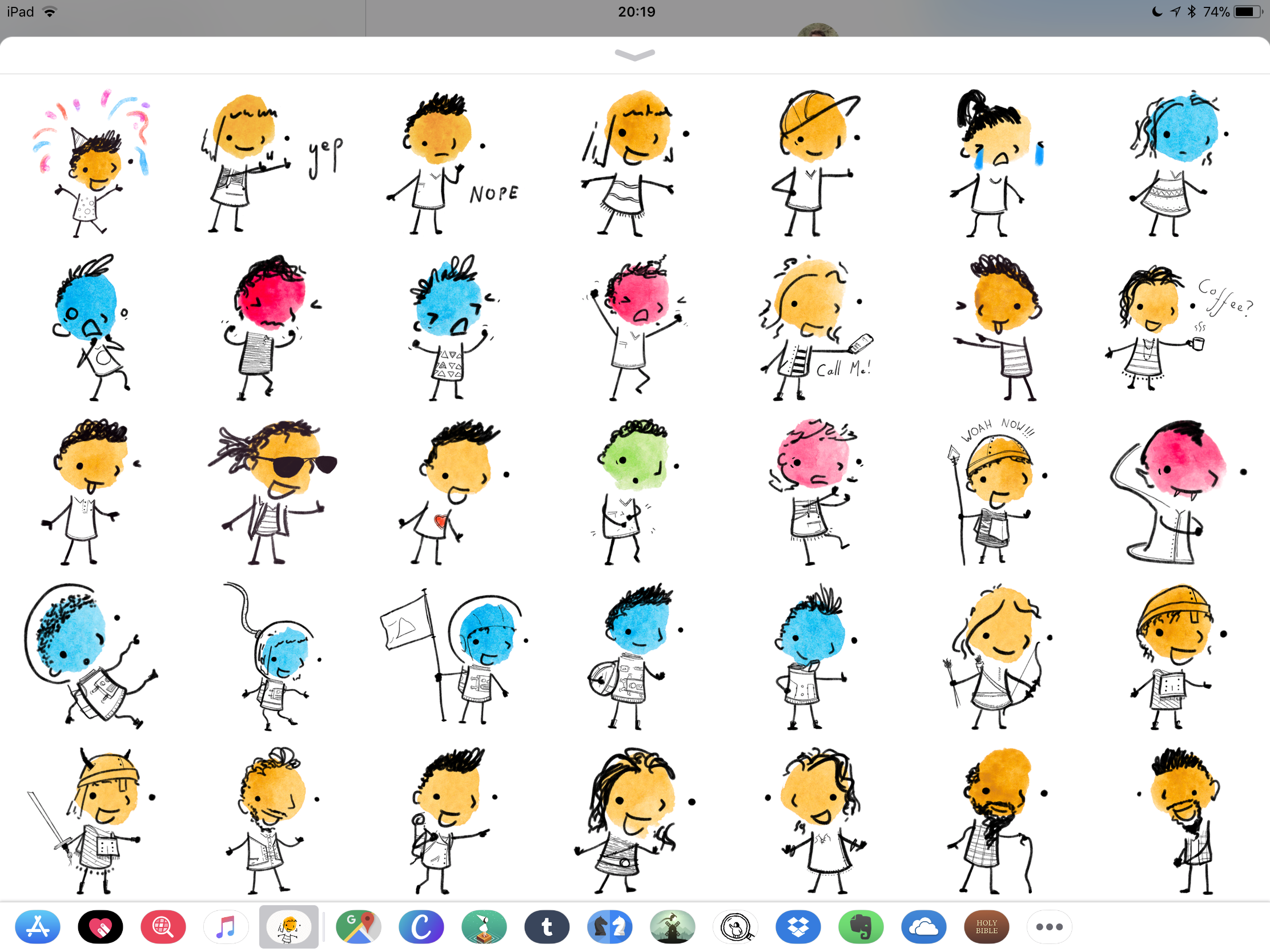Show more iMessage apps via ellipsis

(x=1049, y=927)
